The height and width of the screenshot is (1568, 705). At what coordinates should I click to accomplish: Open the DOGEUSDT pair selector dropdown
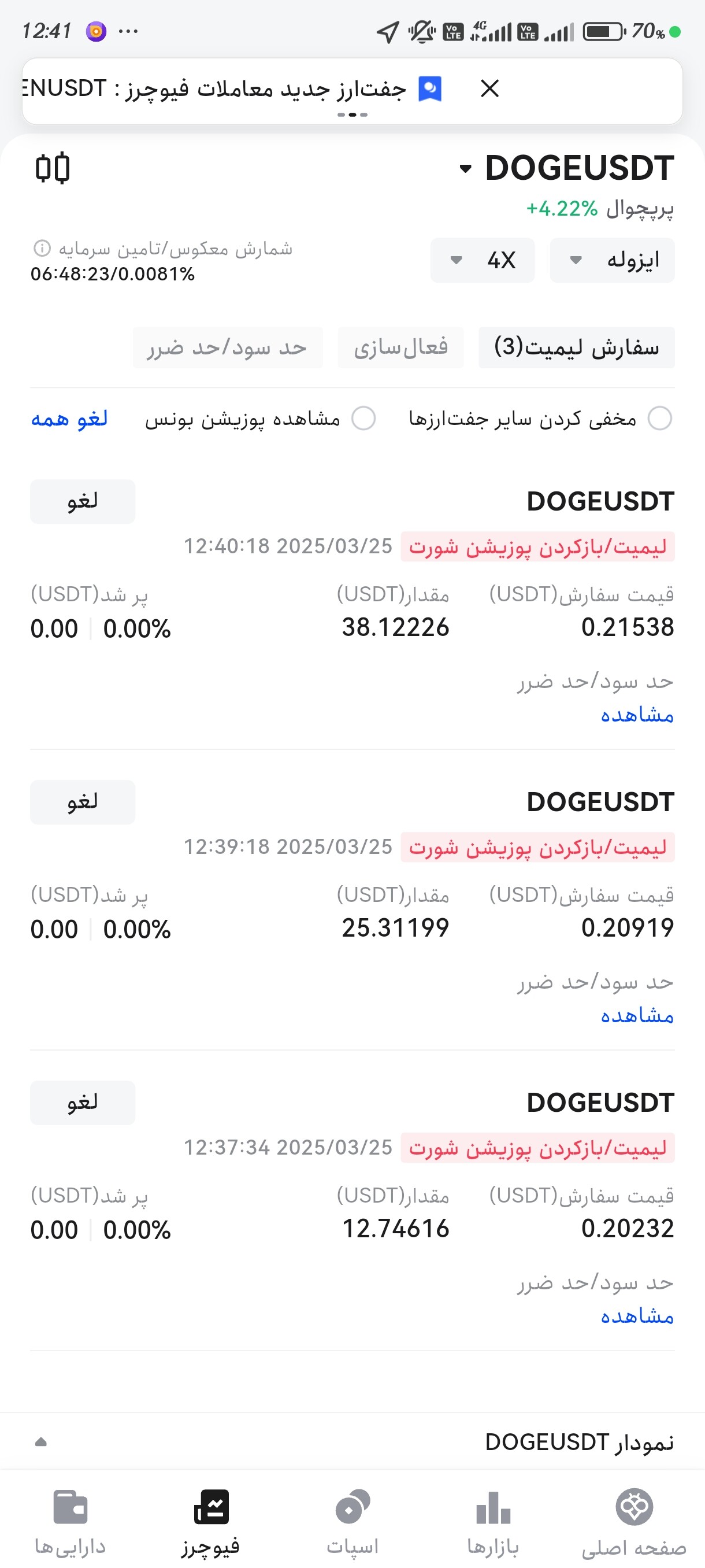pos(567,168)
